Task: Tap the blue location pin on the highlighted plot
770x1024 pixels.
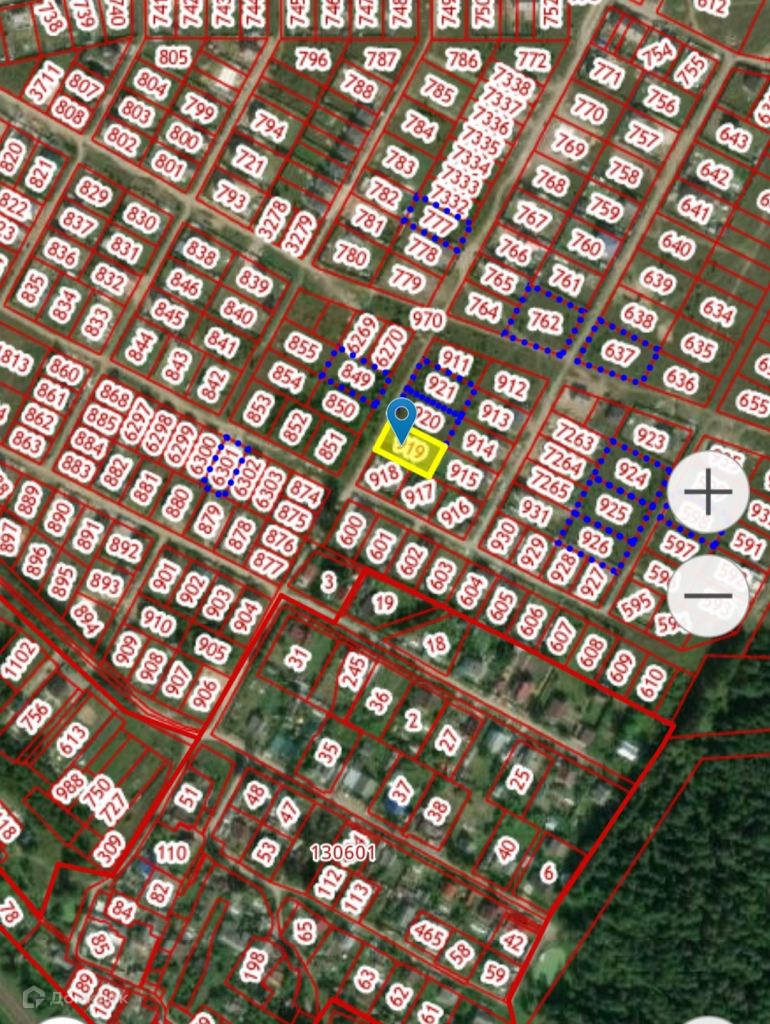Action: tap(402, 418)
